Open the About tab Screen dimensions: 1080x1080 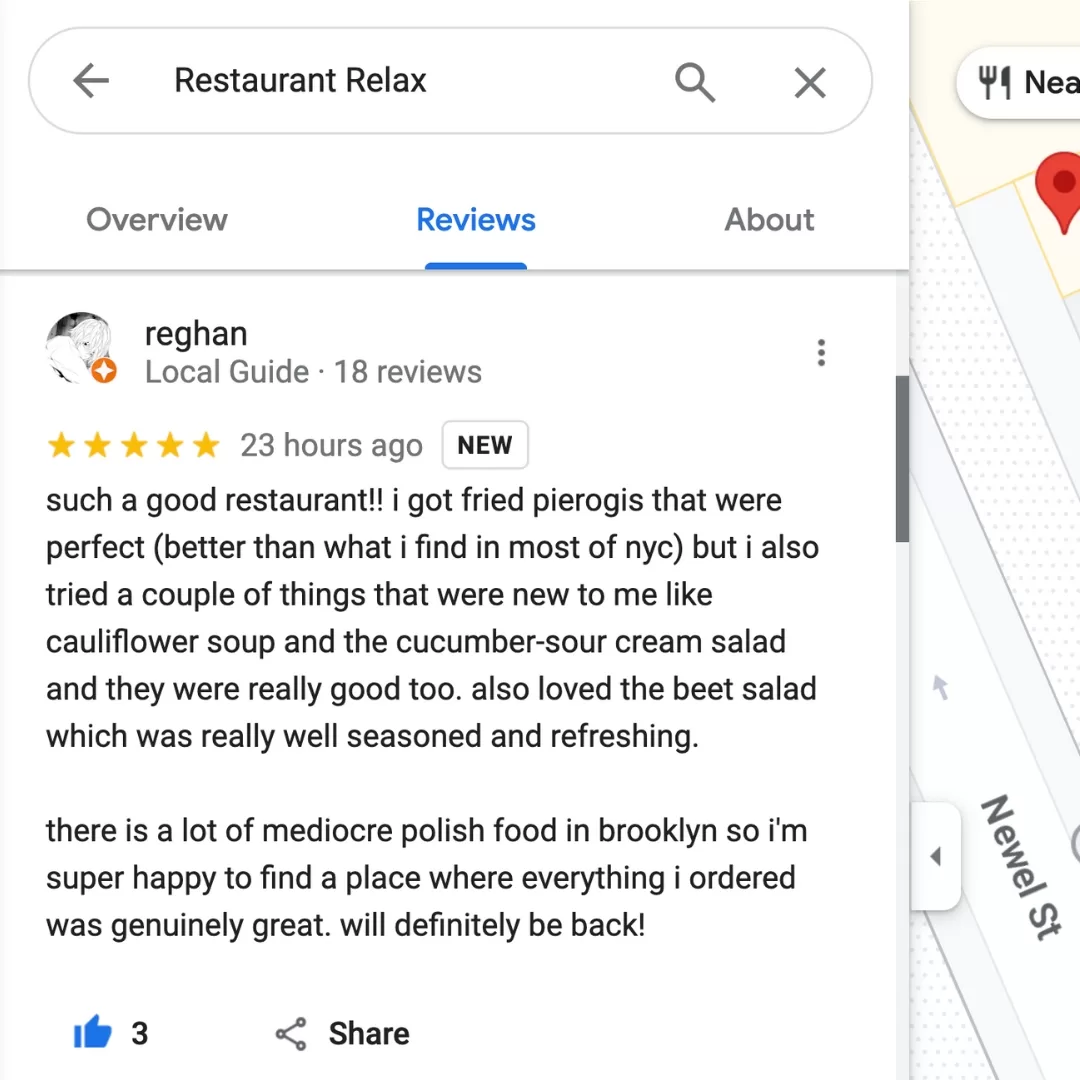[769, 220]
